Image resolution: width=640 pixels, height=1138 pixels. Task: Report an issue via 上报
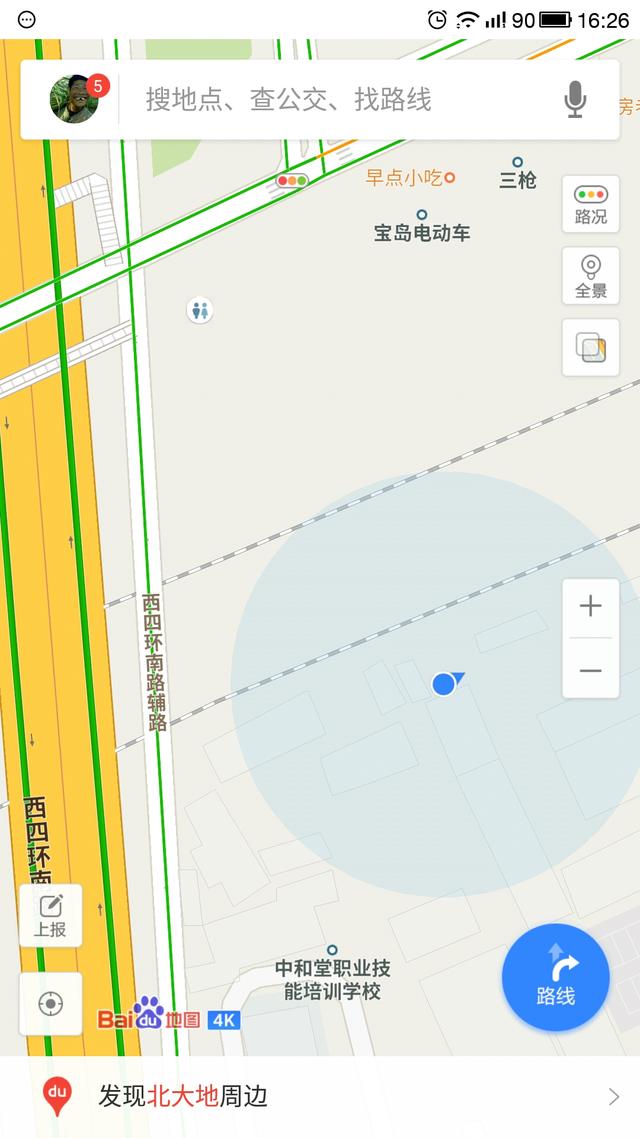click(51, 915)
